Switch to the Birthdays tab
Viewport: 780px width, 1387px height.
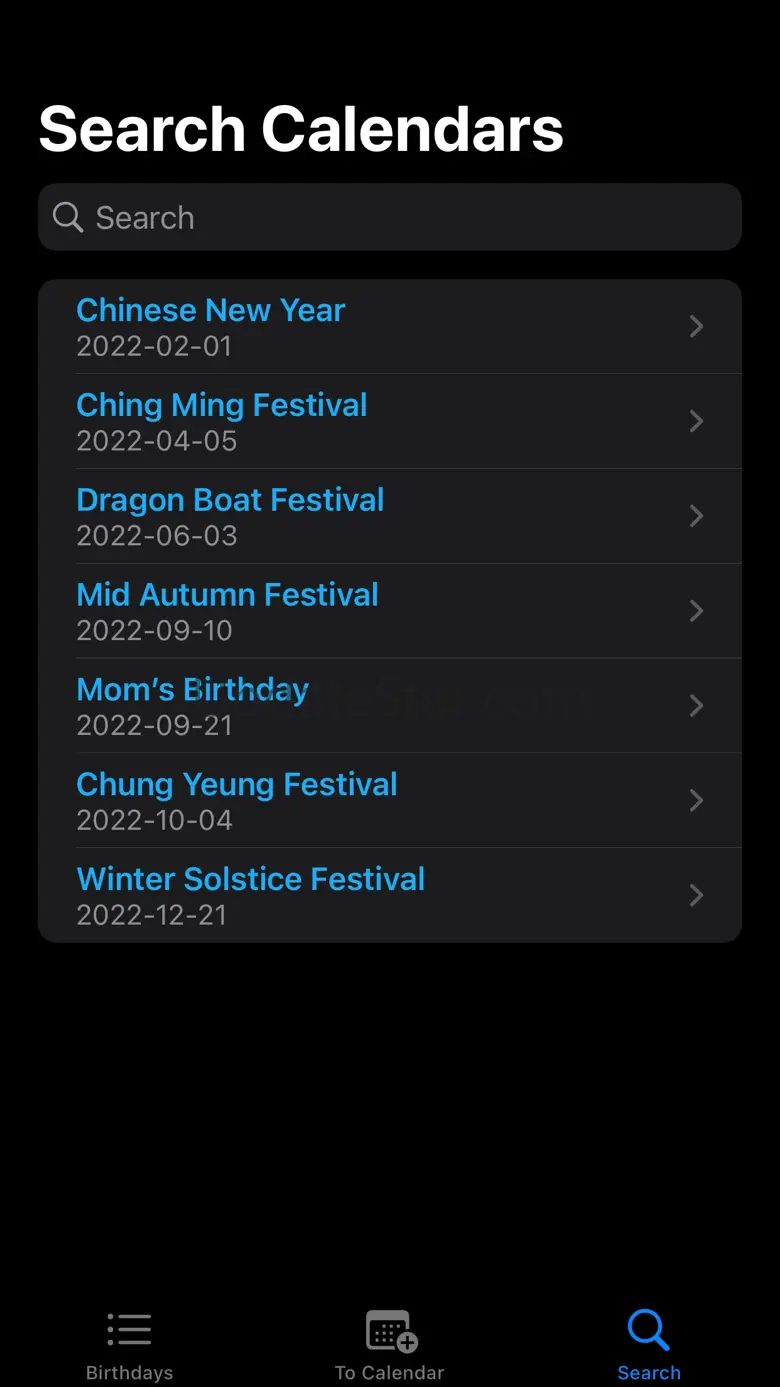129,1345
